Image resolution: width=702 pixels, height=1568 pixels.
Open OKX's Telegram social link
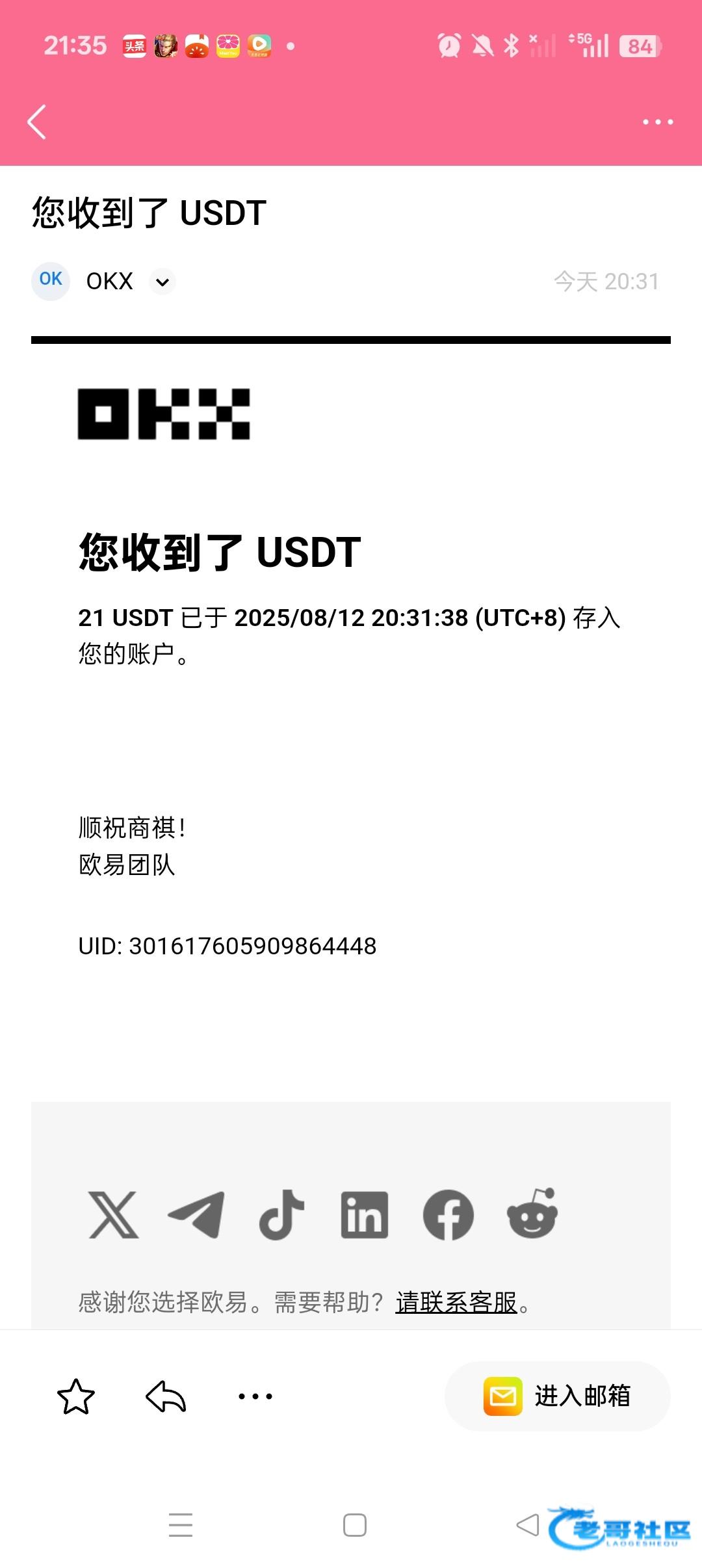pos(197,1214)
